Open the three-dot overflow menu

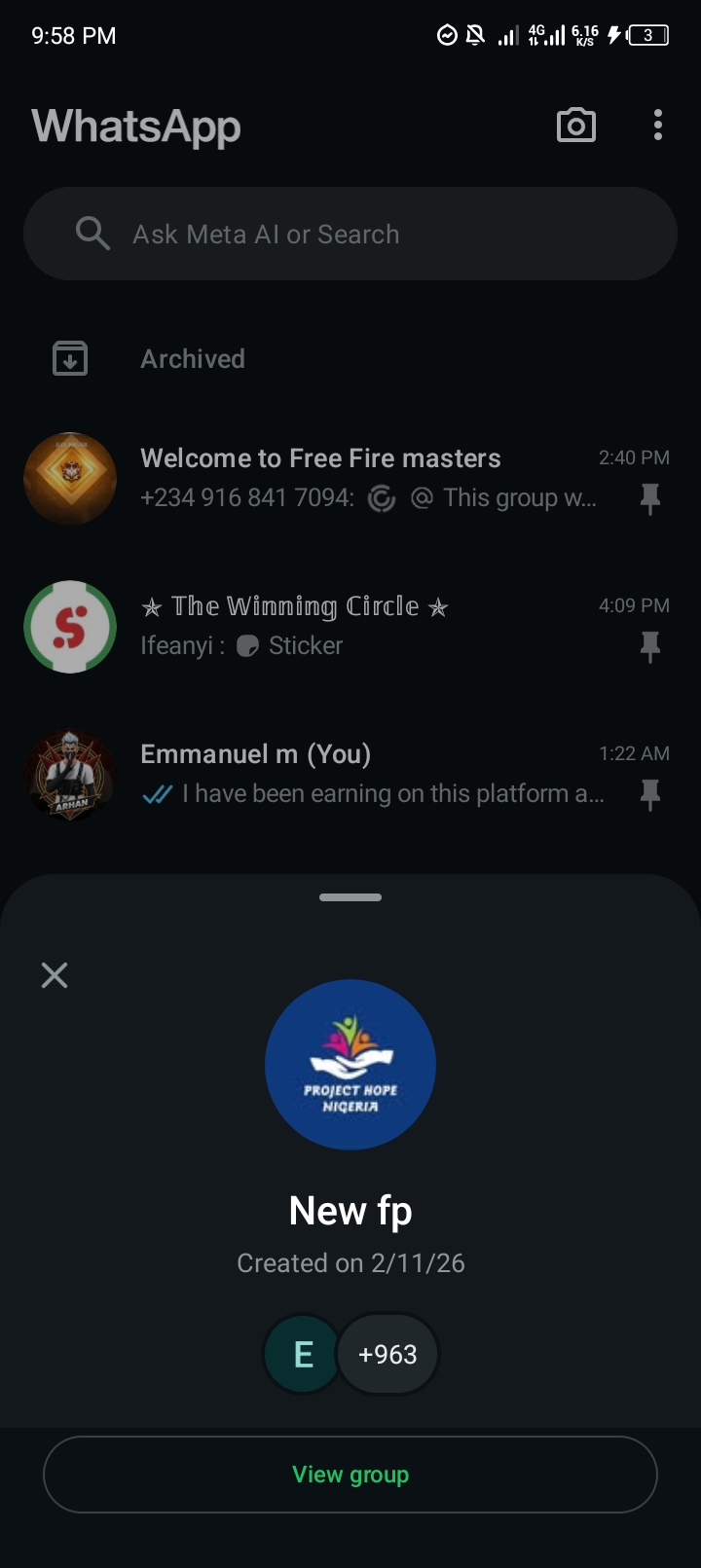pos(658,126)
